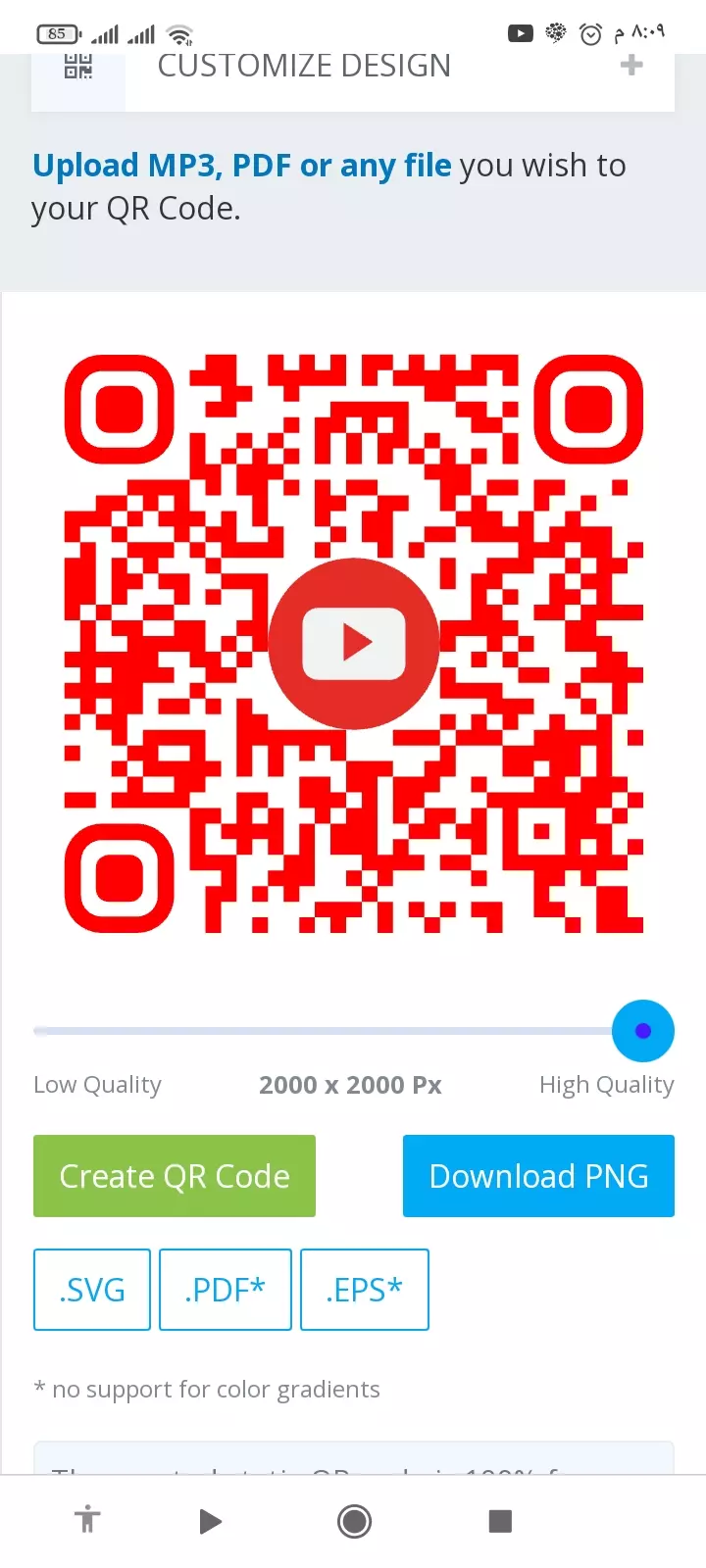Tap the battery indicator in the status bar
This screenshot has height=1568, width=706.
pos(58,32)
